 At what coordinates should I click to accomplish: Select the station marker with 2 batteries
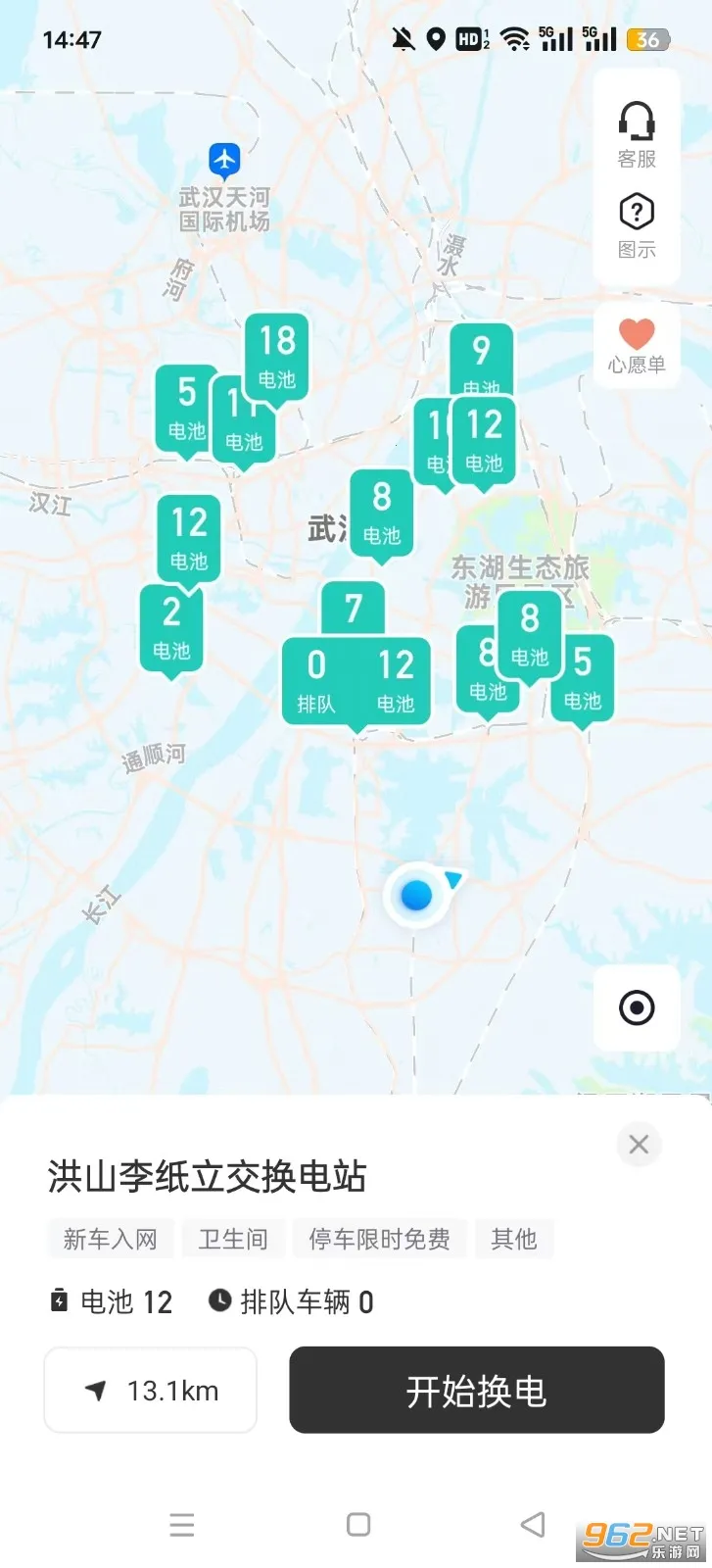(171, 627)
